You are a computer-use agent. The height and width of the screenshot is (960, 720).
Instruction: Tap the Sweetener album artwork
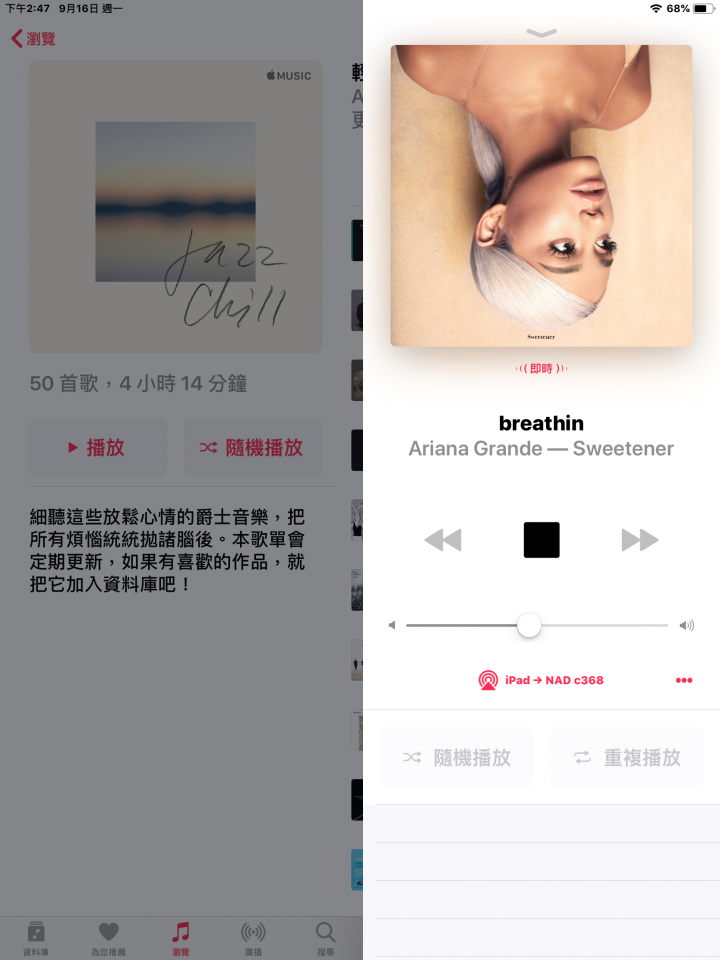541,196
